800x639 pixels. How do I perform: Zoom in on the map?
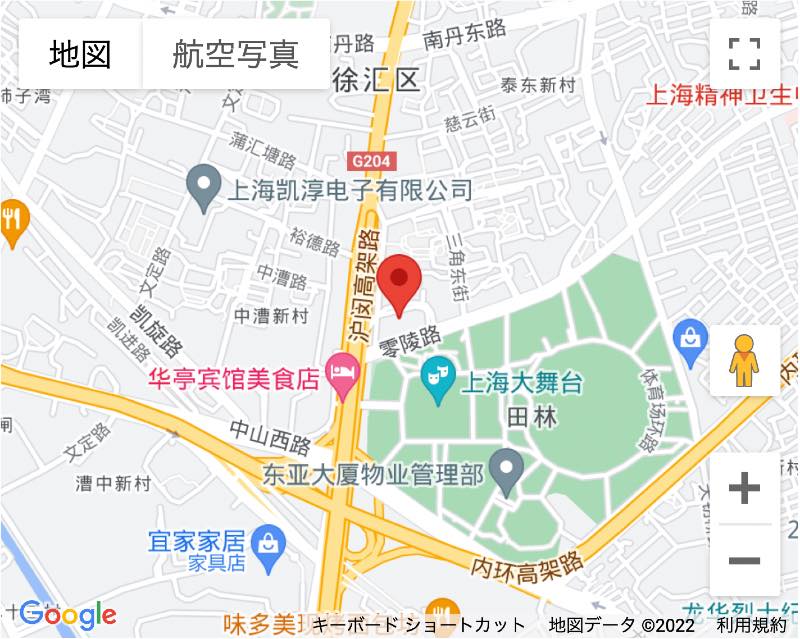(744, 489)
